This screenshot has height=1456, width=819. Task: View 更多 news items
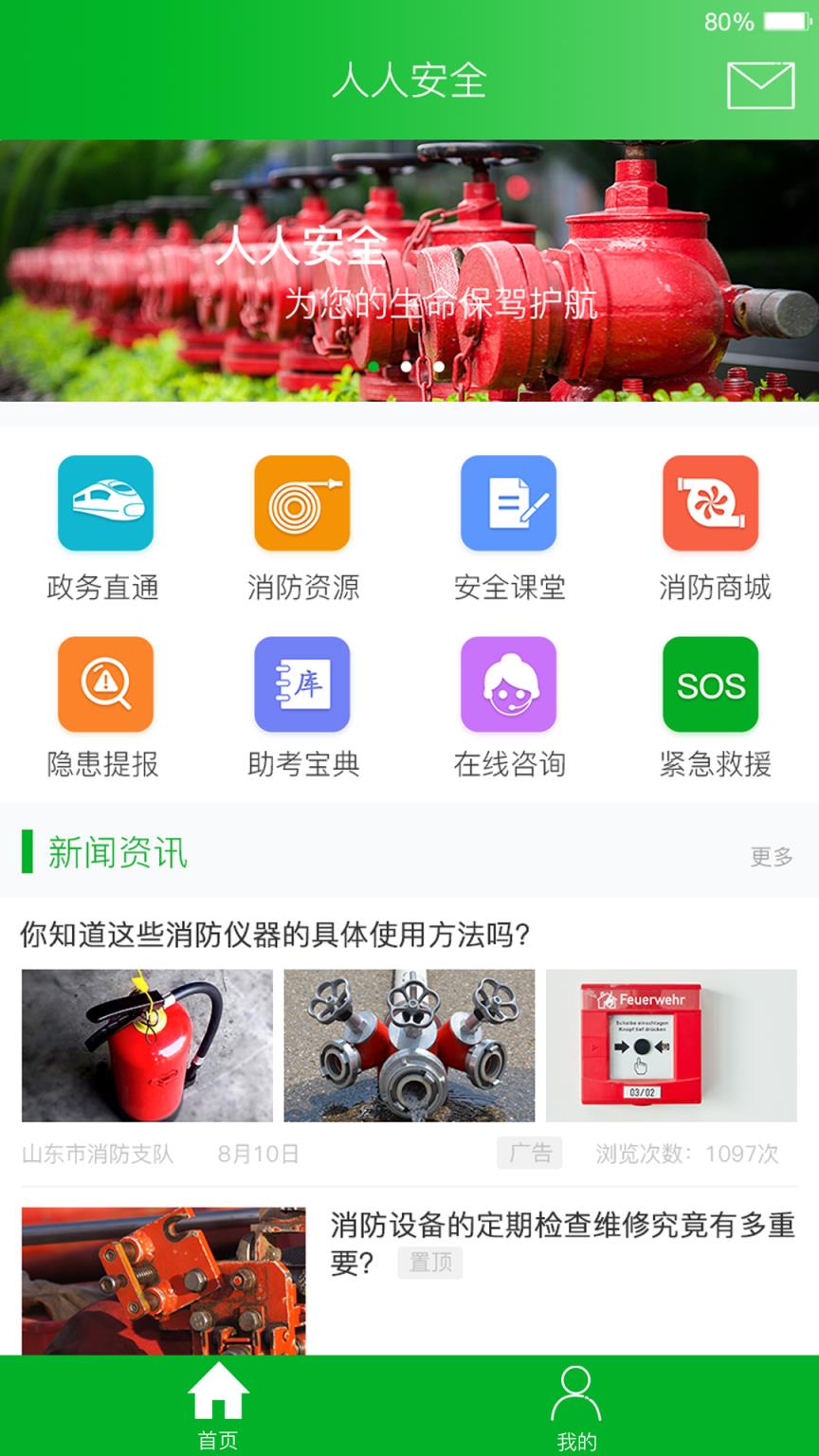point(771,857)
